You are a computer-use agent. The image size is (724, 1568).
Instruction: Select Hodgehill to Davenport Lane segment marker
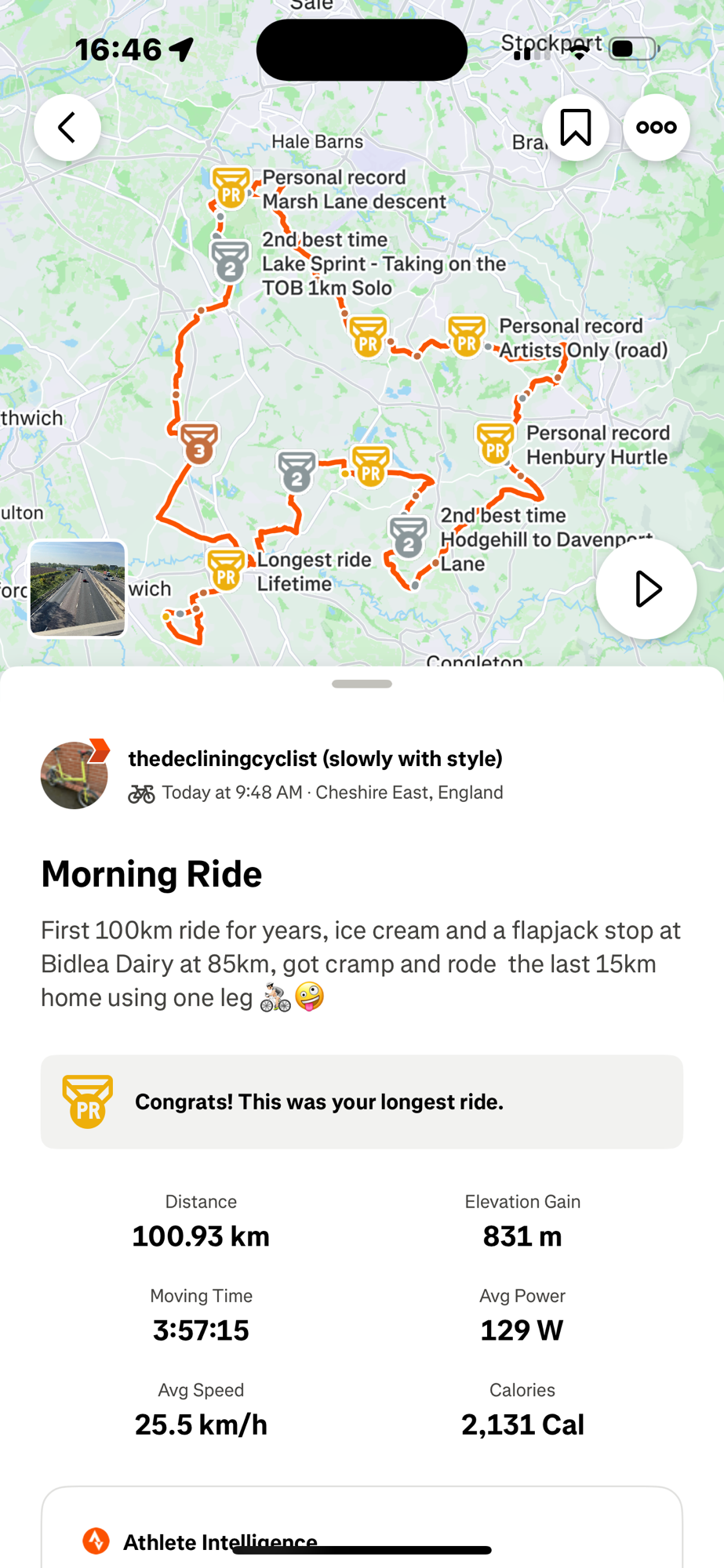pos(408,537)
